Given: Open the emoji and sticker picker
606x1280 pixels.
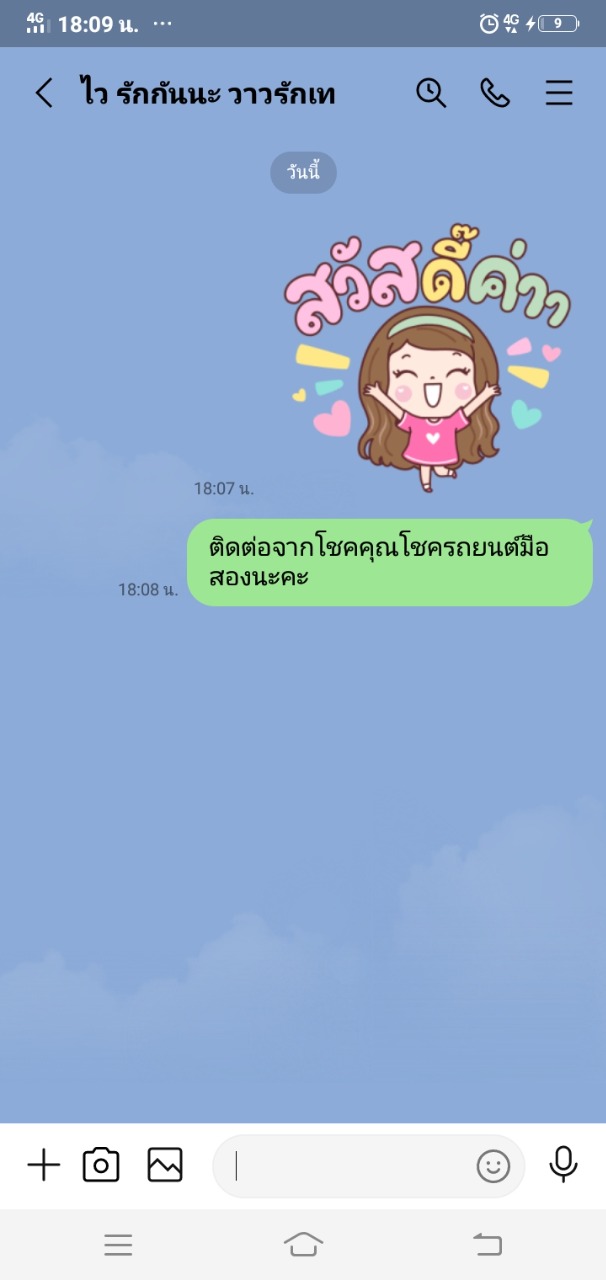Looking at the screenshot, I should point(493,1166).
